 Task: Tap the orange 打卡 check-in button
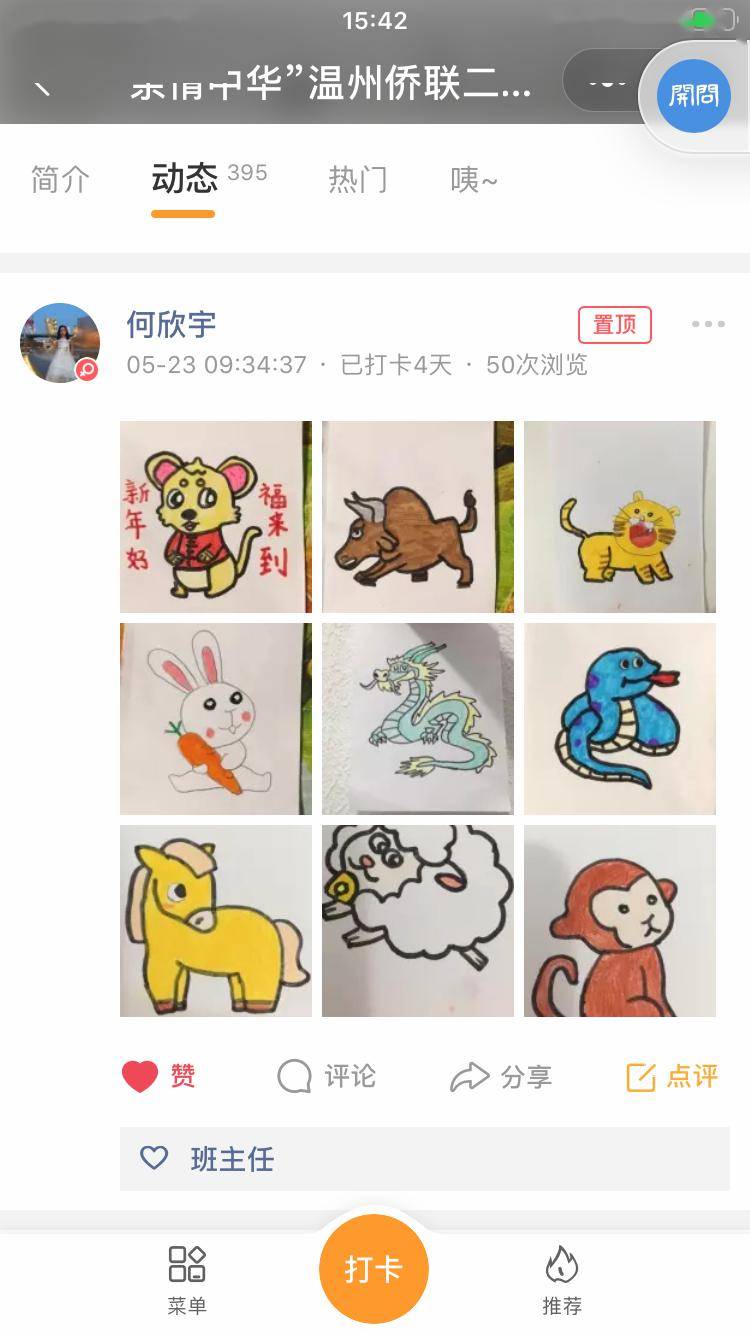[x=374, y=1269]
